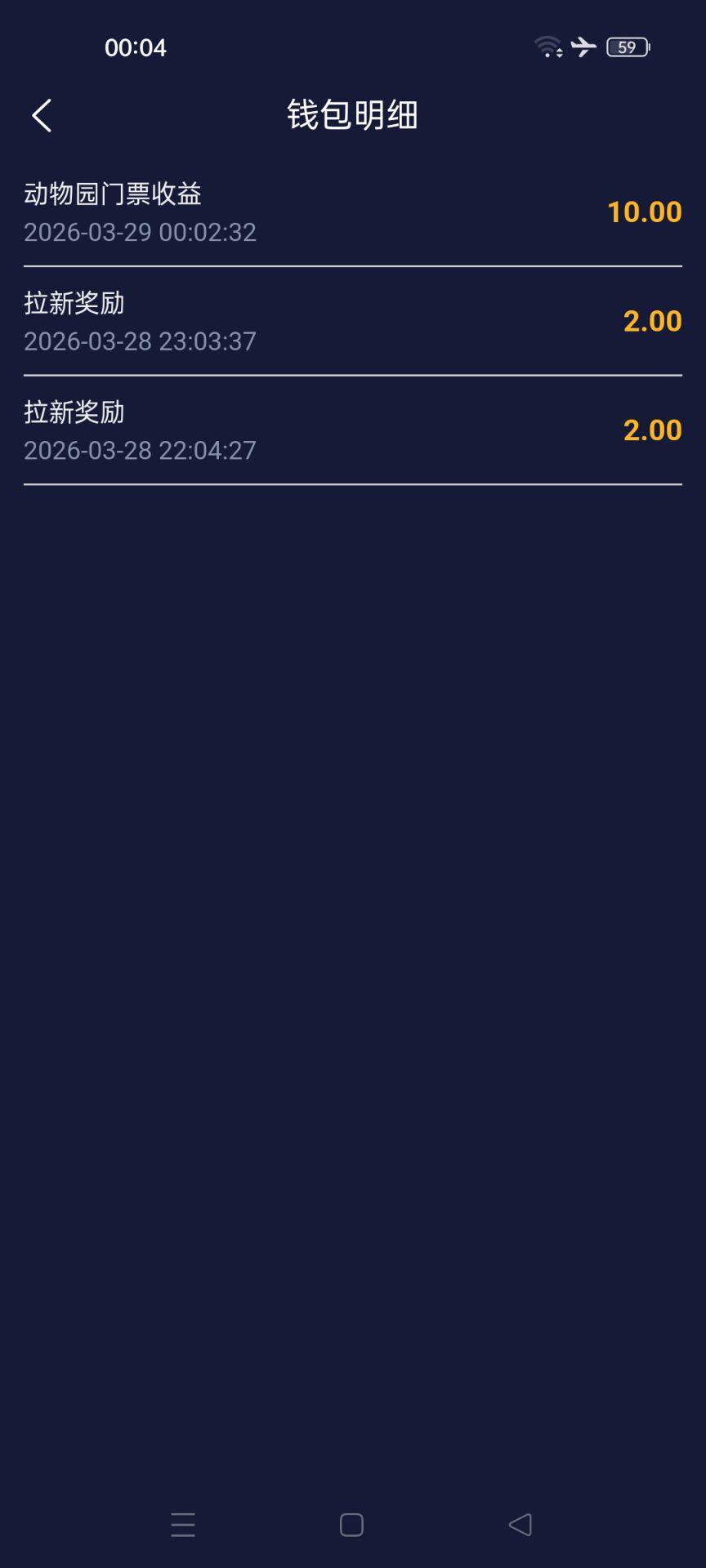The width and height of the screenshot is (706, 1568).
Task: Tap the 动物园门票收益 label text
Action: 113,194
